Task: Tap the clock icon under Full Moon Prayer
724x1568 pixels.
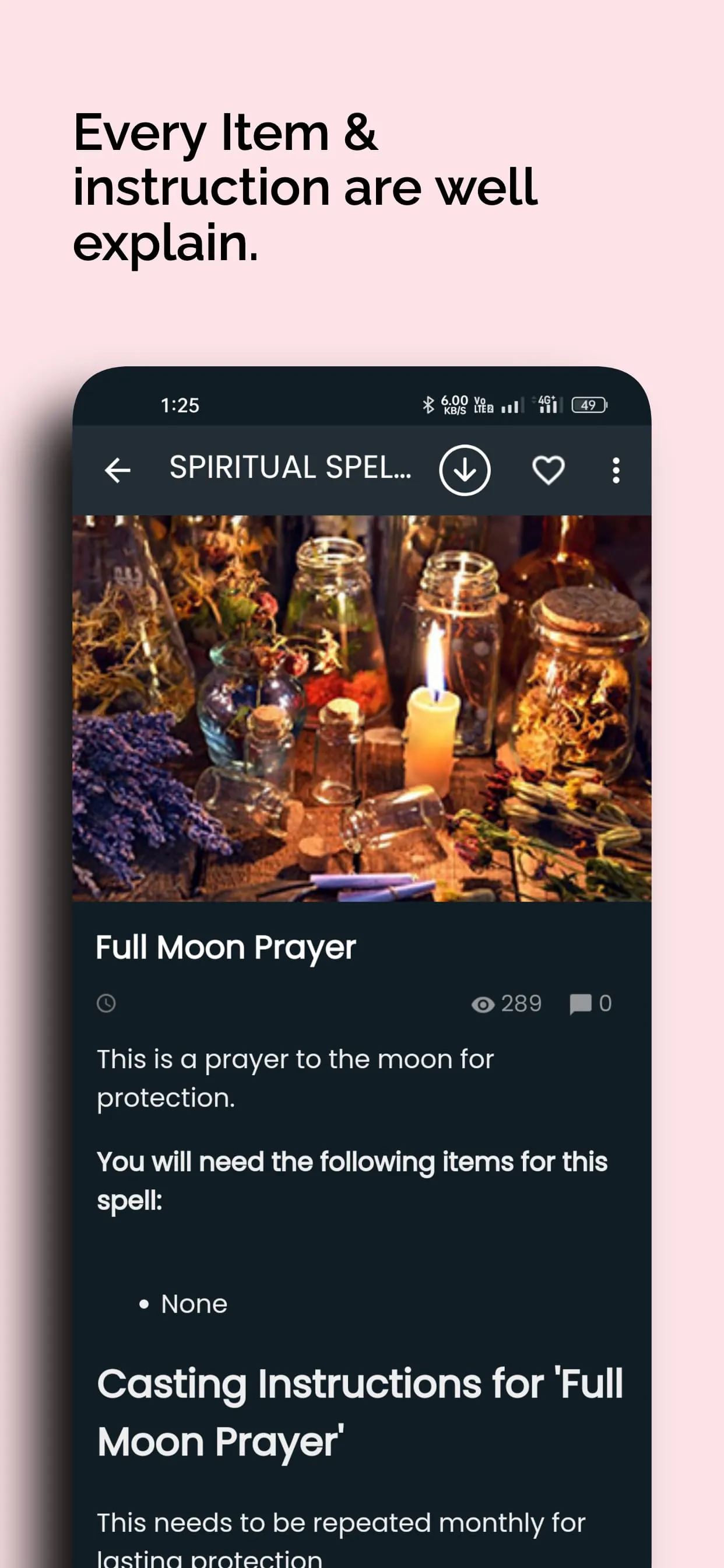Action: pyautogui.click(x=106, y=1005)
